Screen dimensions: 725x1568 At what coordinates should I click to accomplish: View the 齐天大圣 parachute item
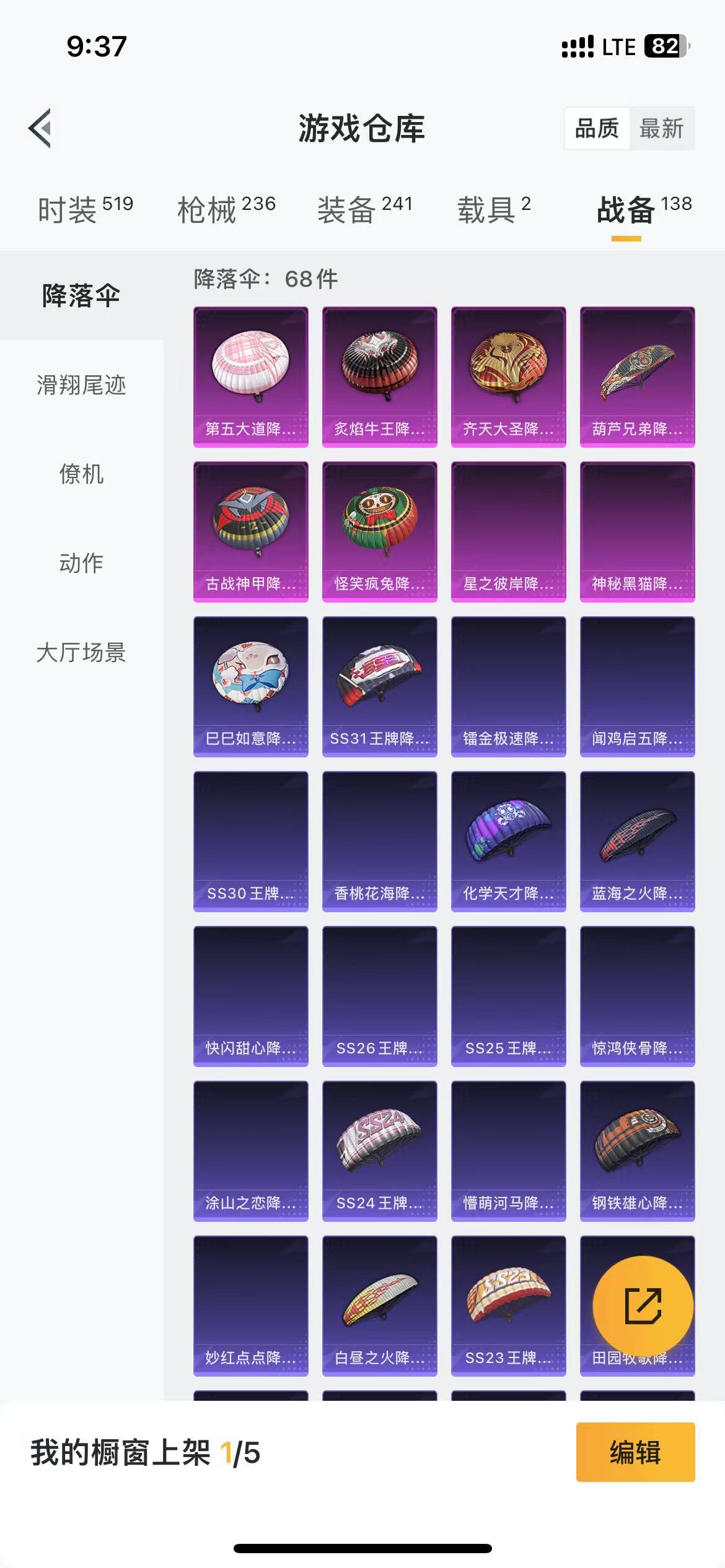coord(509,377)
